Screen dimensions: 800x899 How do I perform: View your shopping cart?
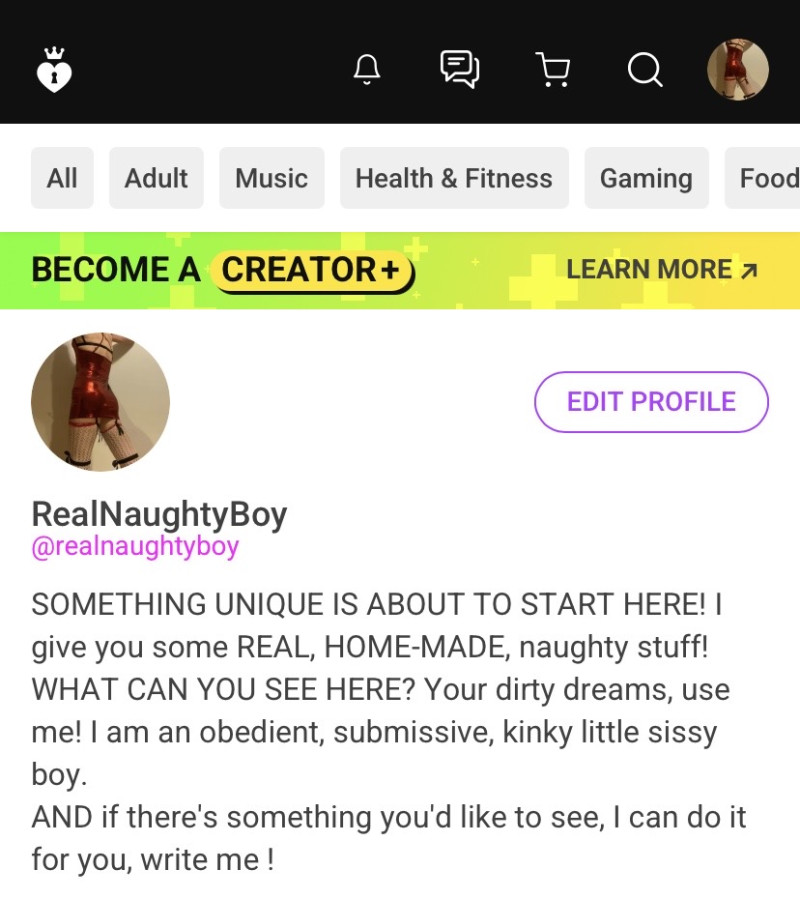point(553,69)
